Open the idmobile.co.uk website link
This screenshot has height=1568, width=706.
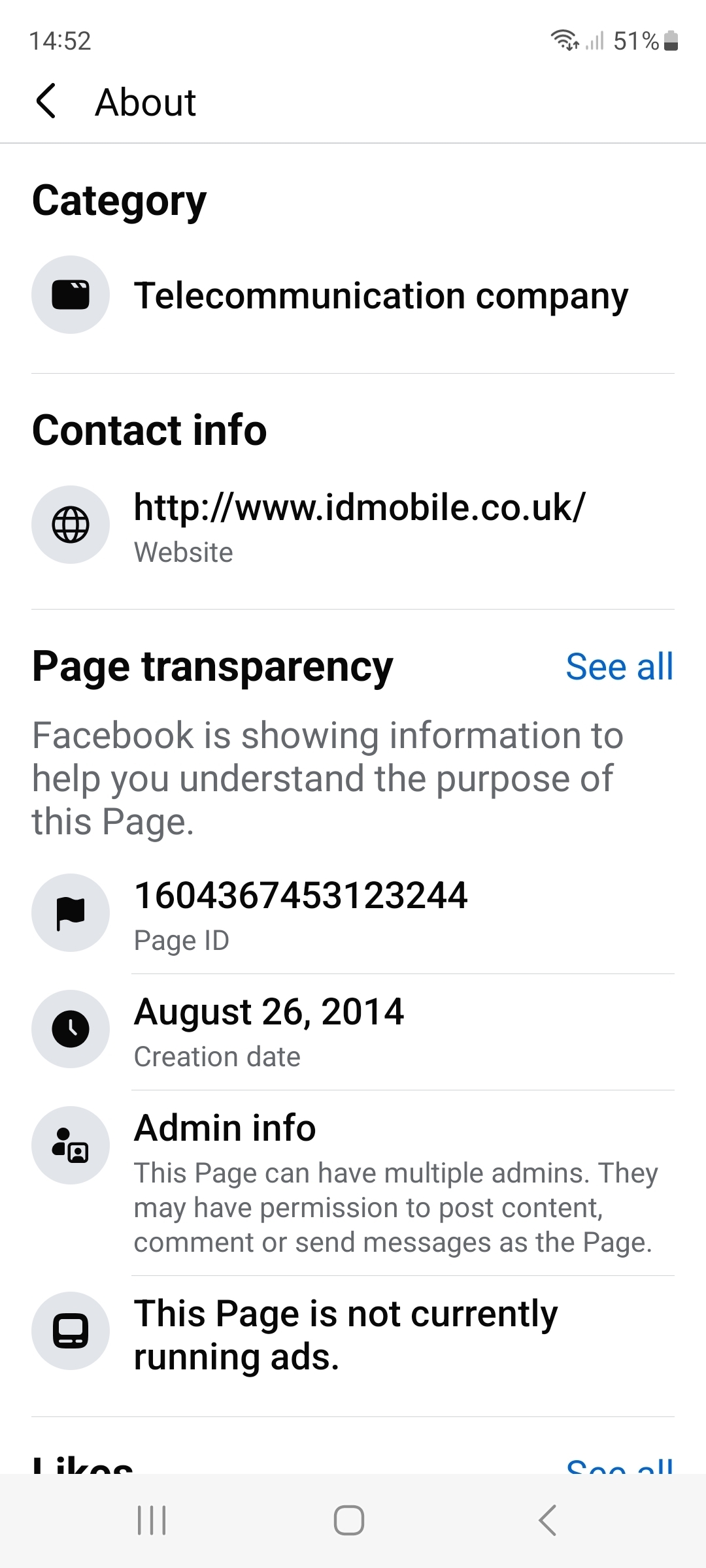353,525
